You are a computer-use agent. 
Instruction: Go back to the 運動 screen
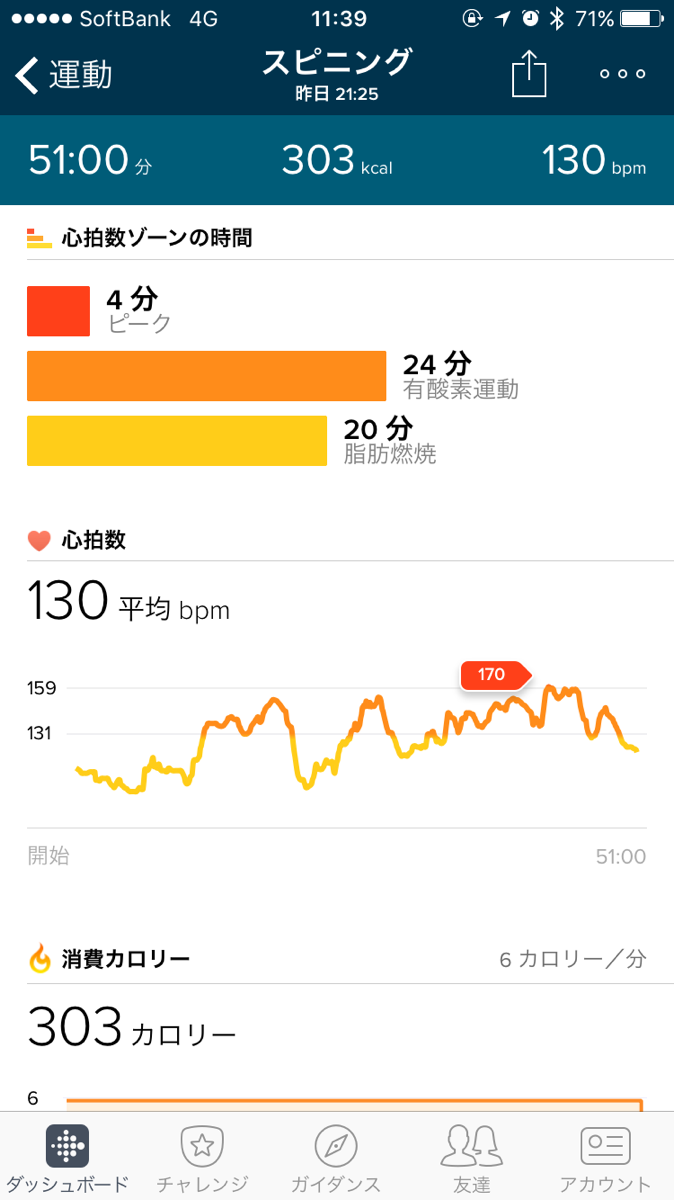pos(64,75)
